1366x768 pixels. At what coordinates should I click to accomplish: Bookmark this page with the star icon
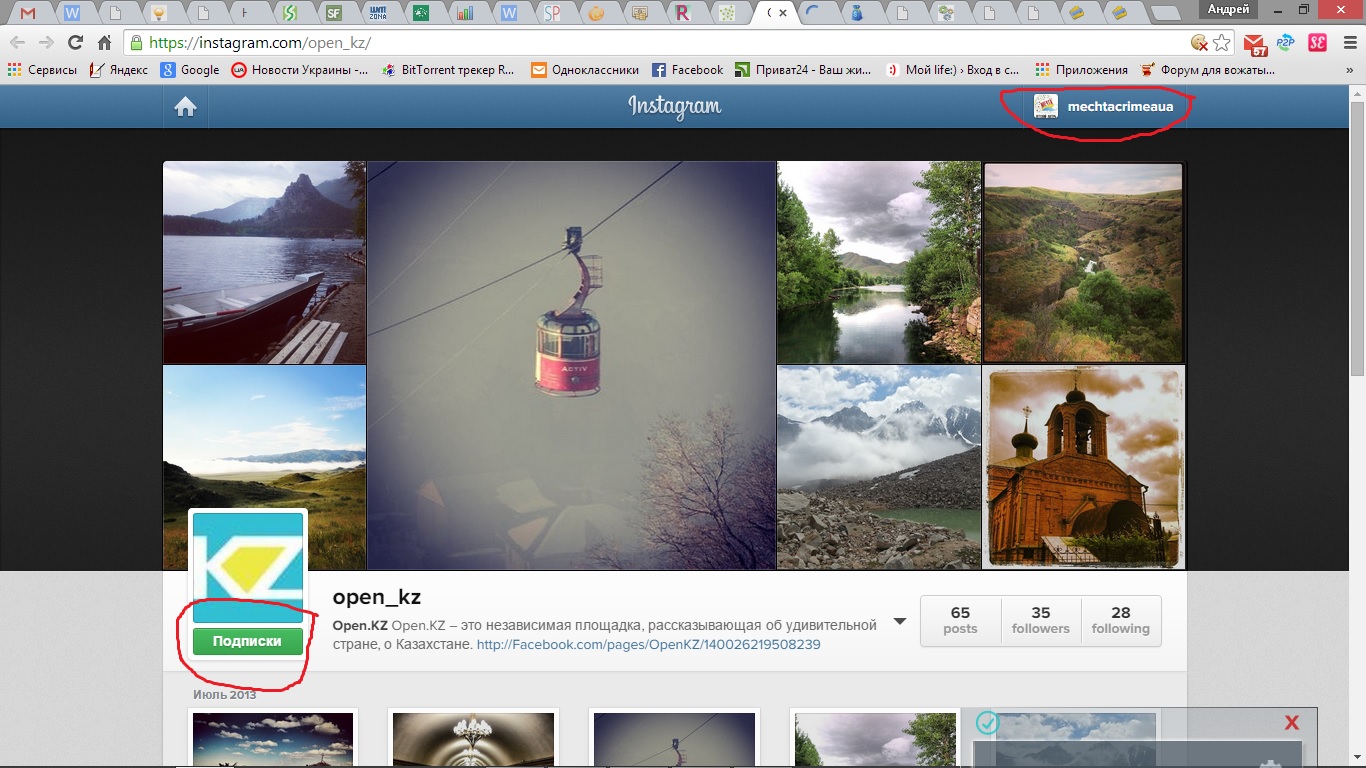pos(1221,43)
